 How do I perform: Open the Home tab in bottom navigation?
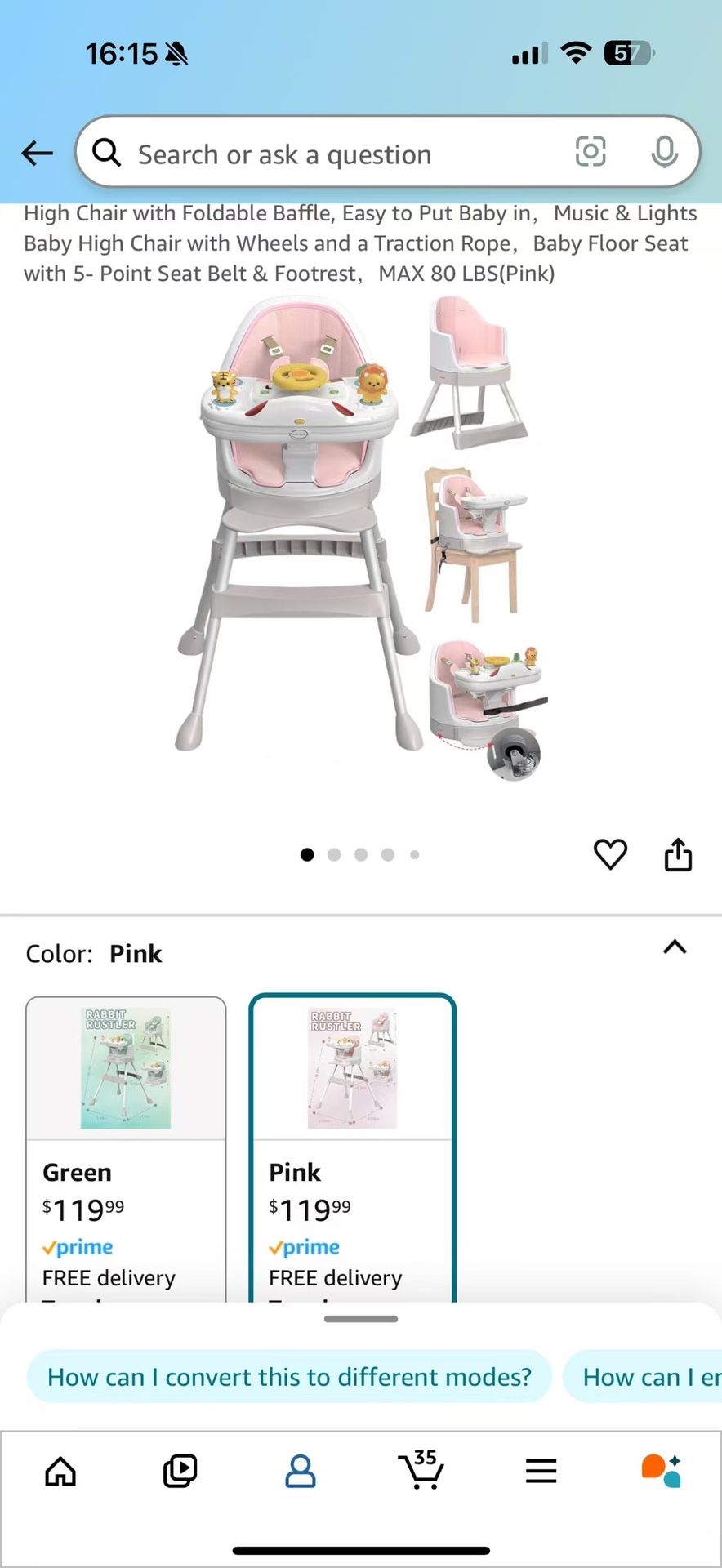pyautogui.click(x=60, y=1471)
